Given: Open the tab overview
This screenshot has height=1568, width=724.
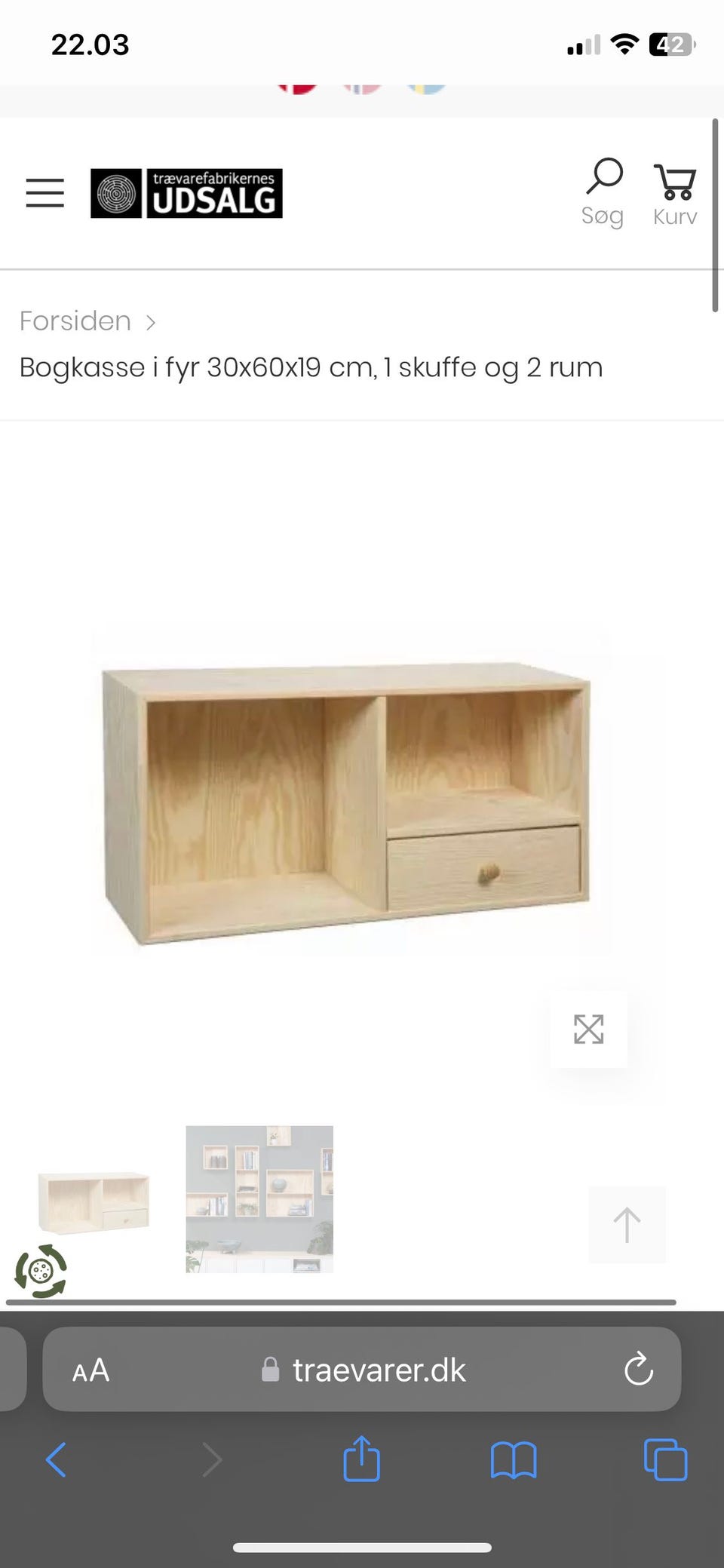Looking at the screenshot, I should point(665,1459).
